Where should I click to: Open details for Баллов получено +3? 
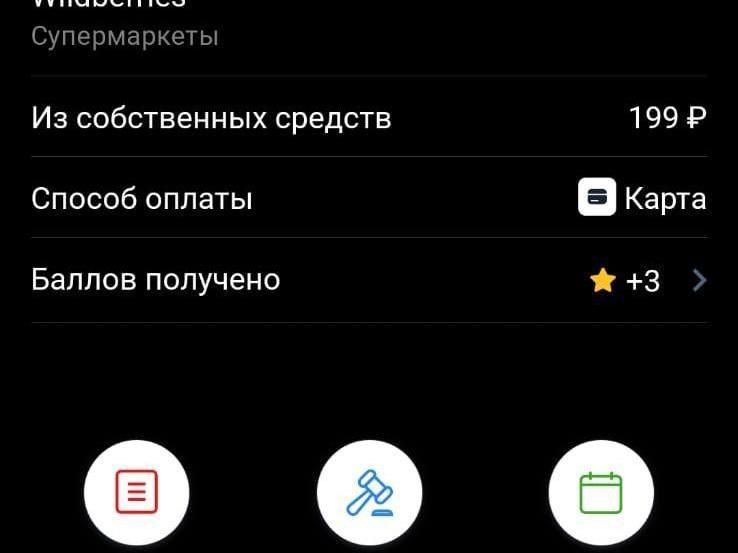tap(698, 281)
